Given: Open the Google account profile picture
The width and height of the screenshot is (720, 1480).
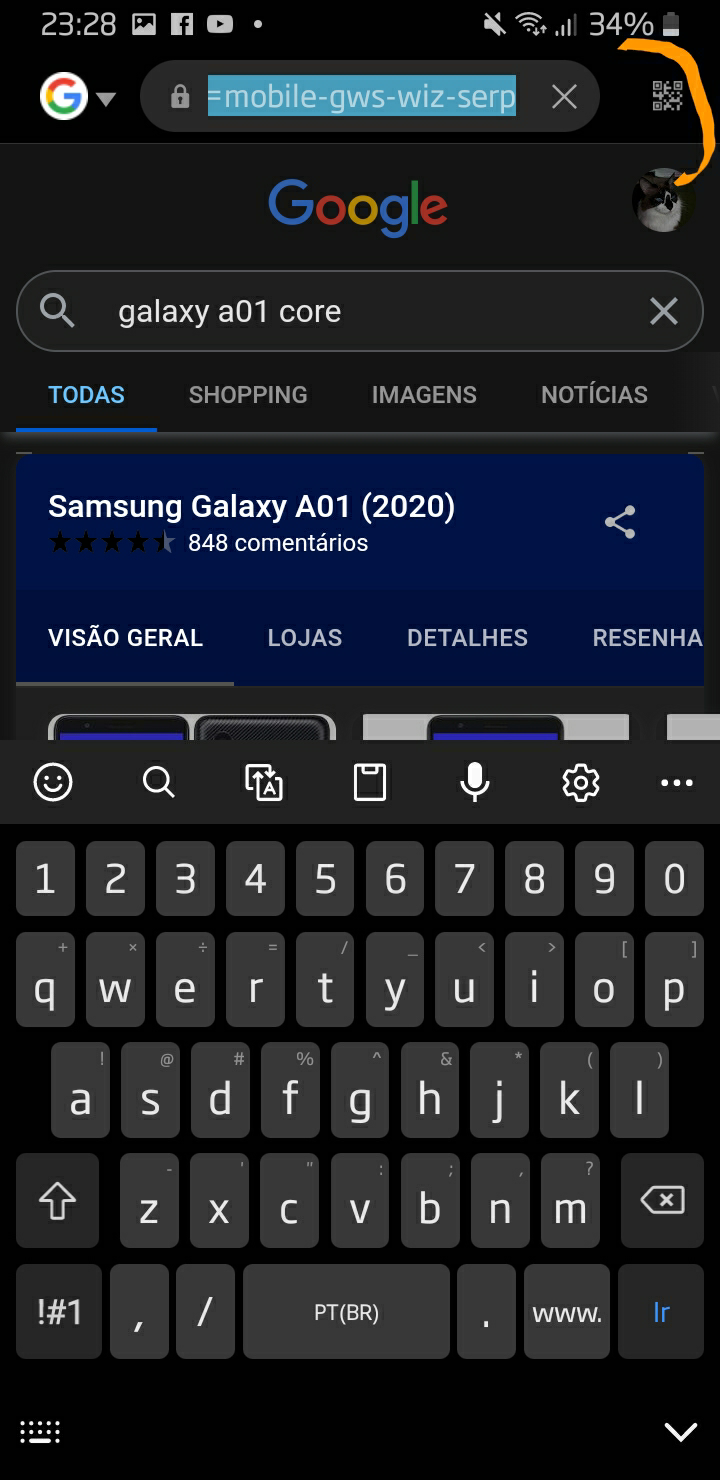Looking at the screenshot, I should click(x=663, y=201).
